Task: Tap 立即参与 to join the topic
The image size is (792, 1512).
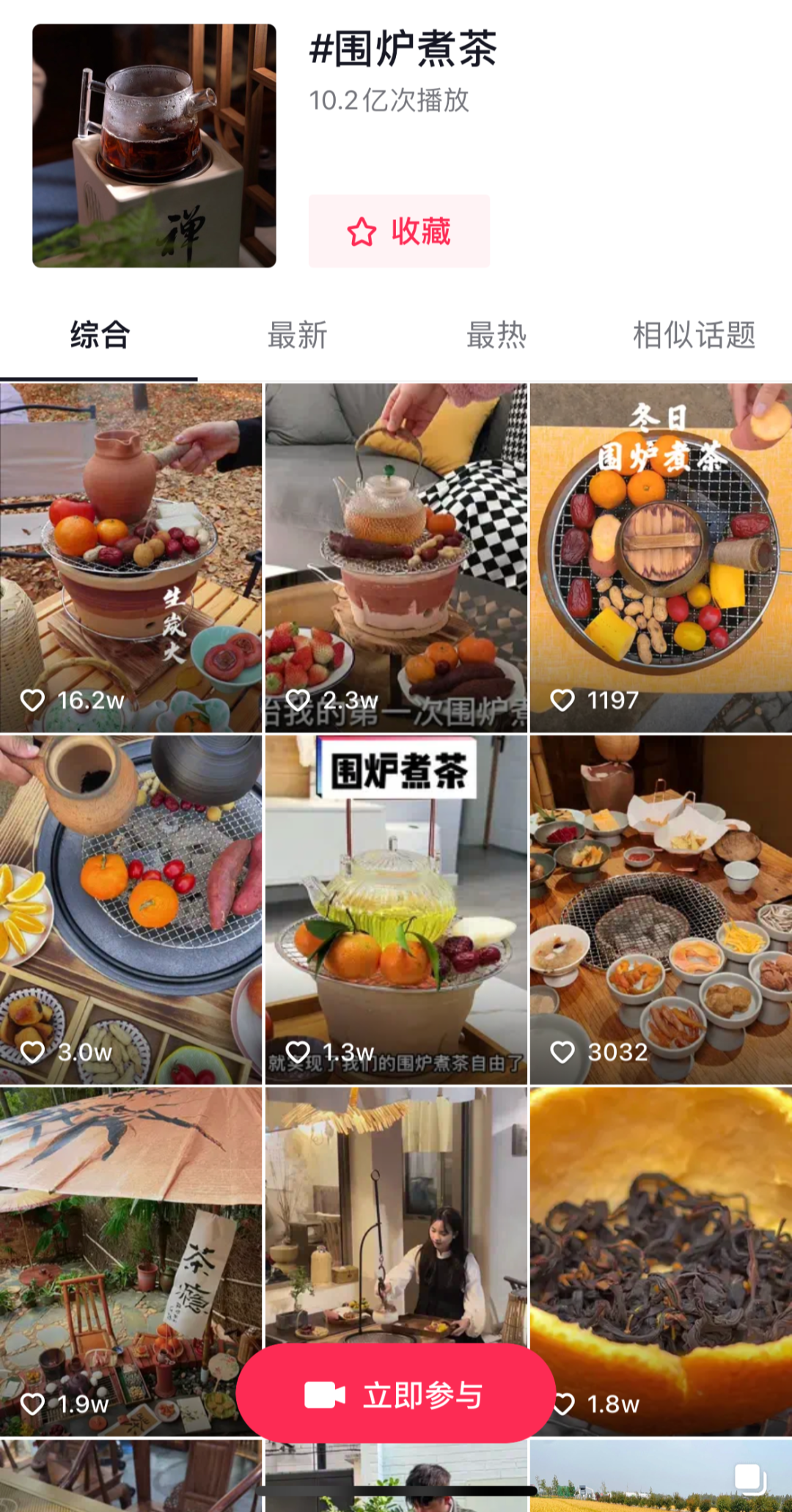Action: [395, 1395]
